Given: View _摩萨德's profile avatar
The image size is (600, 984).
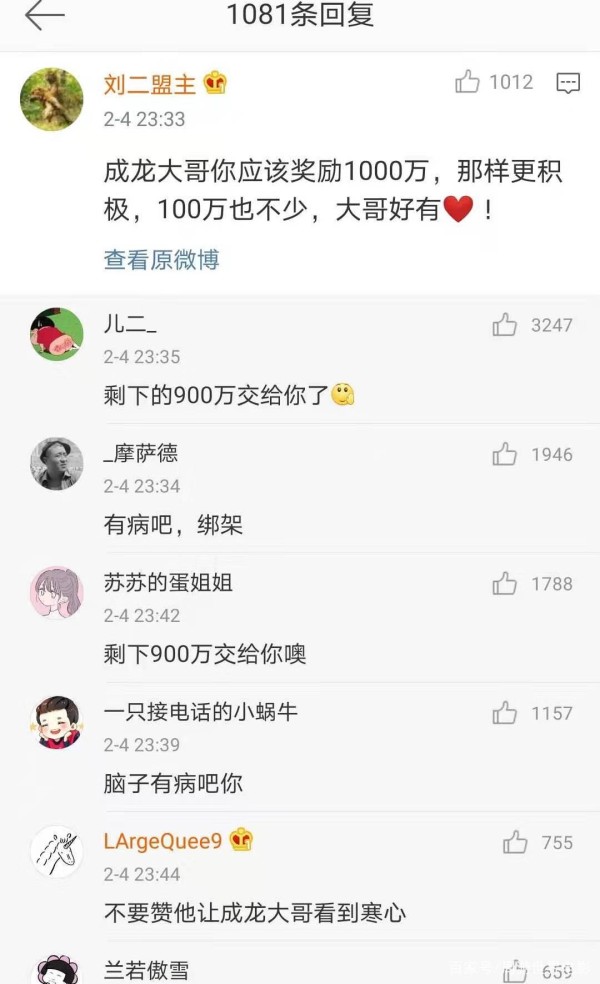Looking at the screenshot, I should click(x=56, y=464).
